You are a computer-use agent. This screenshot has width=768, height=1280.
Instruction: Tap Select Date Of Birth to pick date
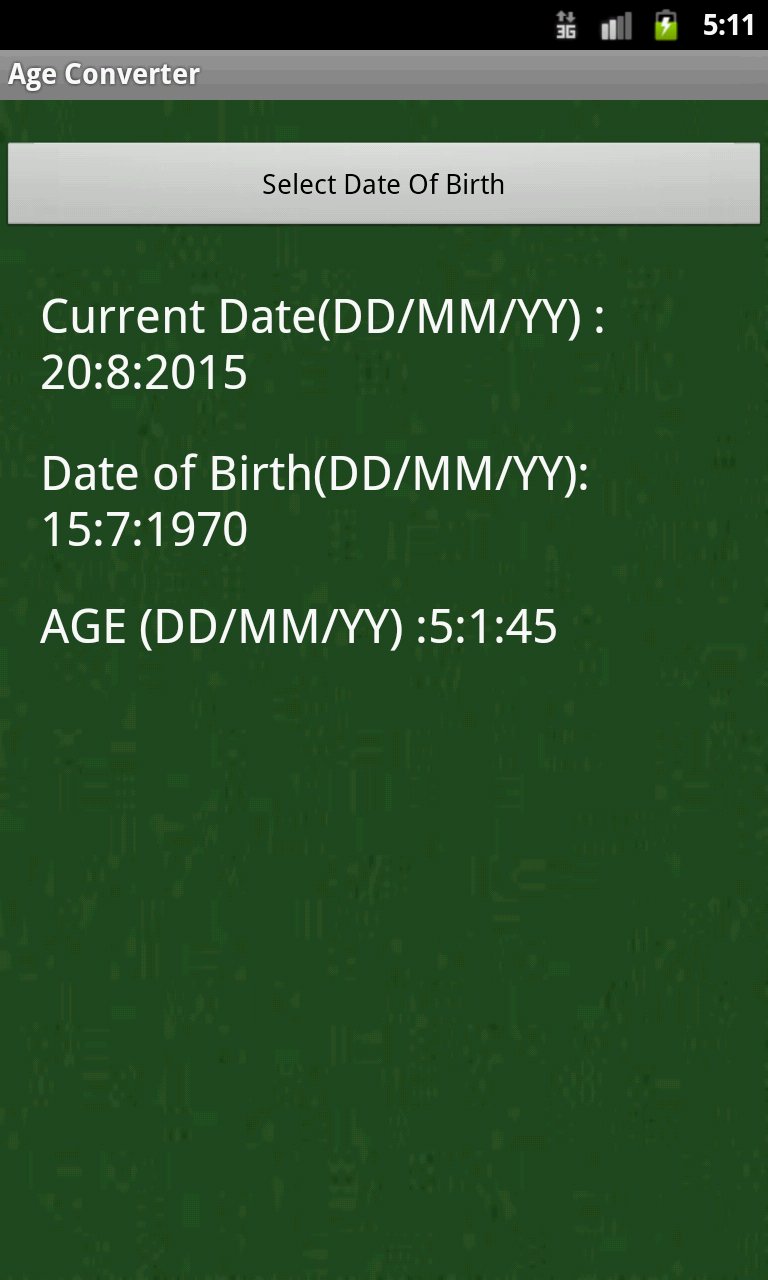pyautogui.click(x=384, y=183)
